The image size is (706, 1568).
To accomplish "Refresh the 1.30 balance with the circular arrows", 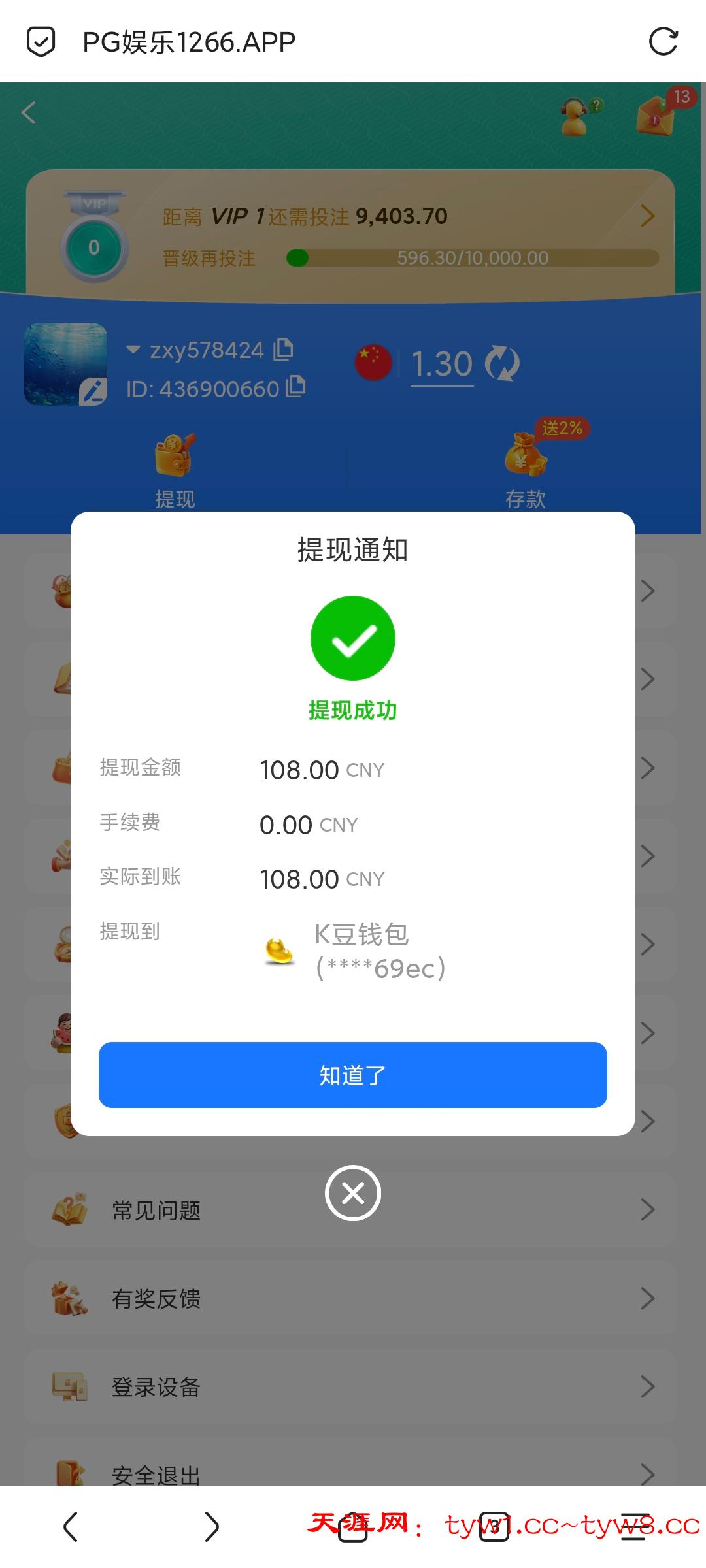I will click(499, 364).
